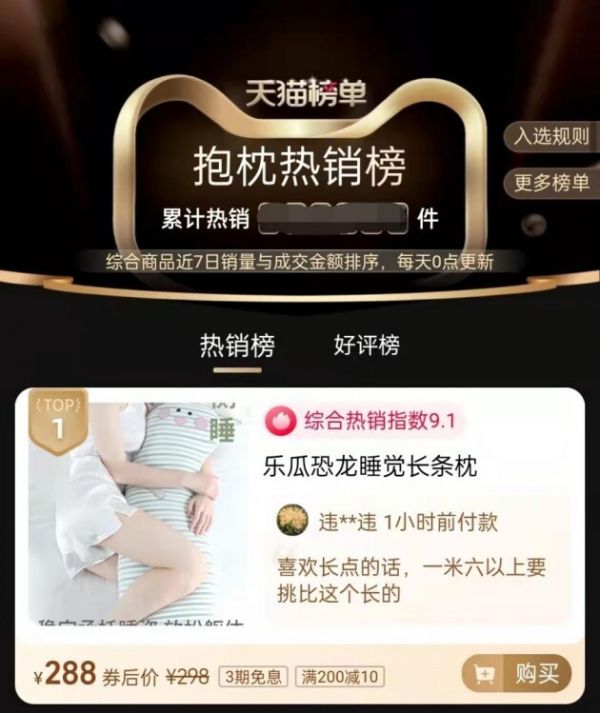Tap 购买 to buy the dinosaur pillow

tap(516, 674)
